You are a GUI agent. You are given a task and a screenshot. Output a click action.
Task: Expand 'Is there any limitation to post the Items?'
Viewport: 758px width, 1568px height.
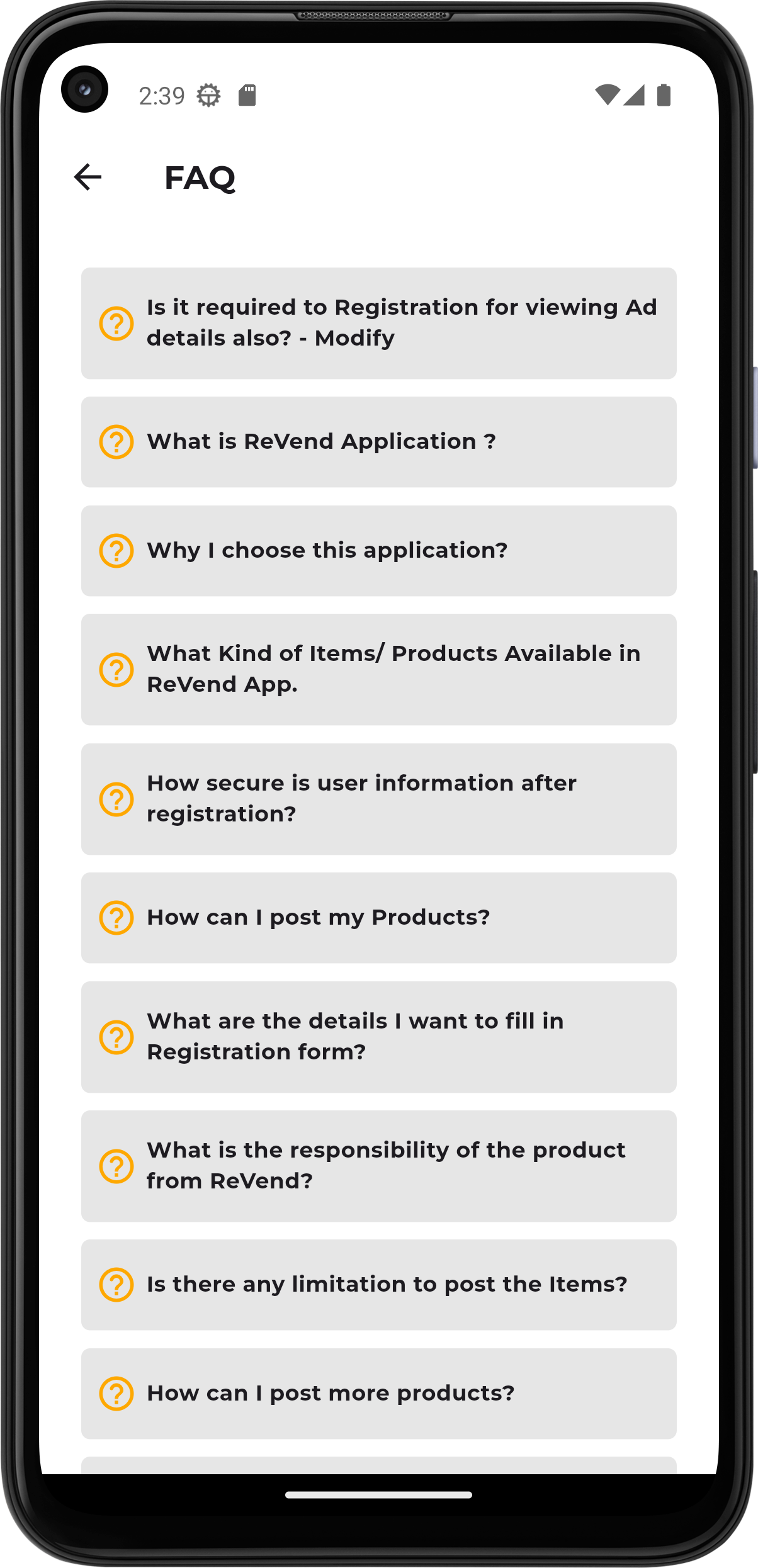pos(378,1285)
